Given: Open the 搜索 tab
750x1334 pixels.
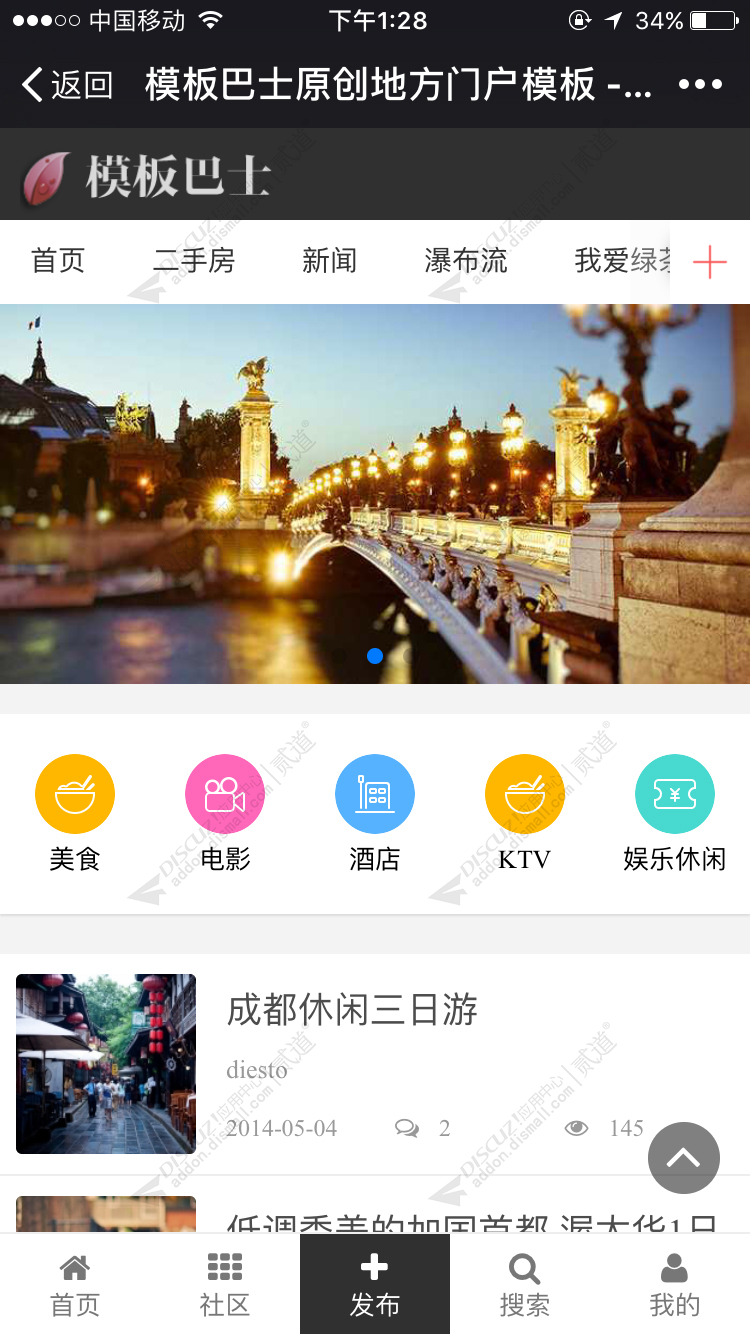Looking at the screenshot, I should 525,1285.
